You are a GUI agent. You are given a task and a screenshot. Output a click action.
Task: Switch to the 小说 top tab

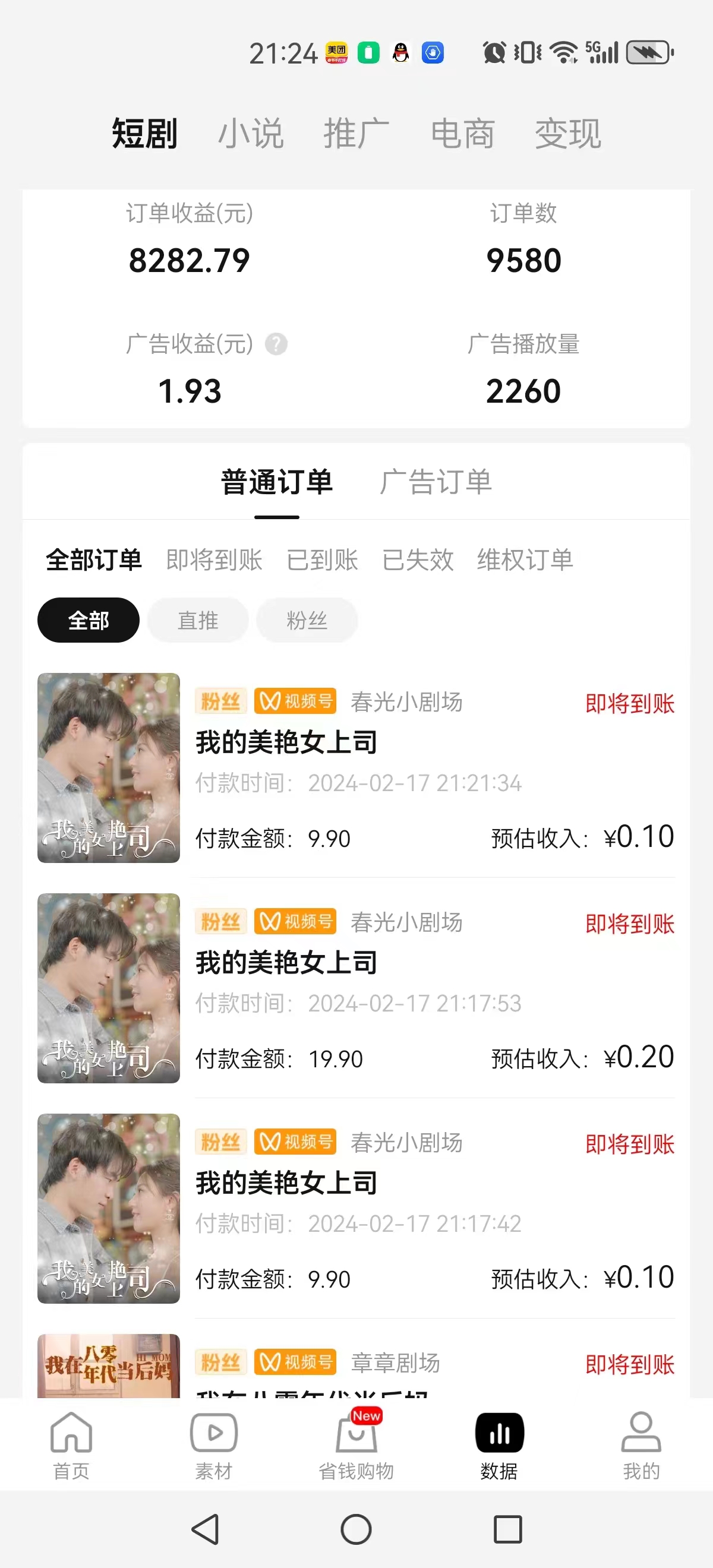251,133
